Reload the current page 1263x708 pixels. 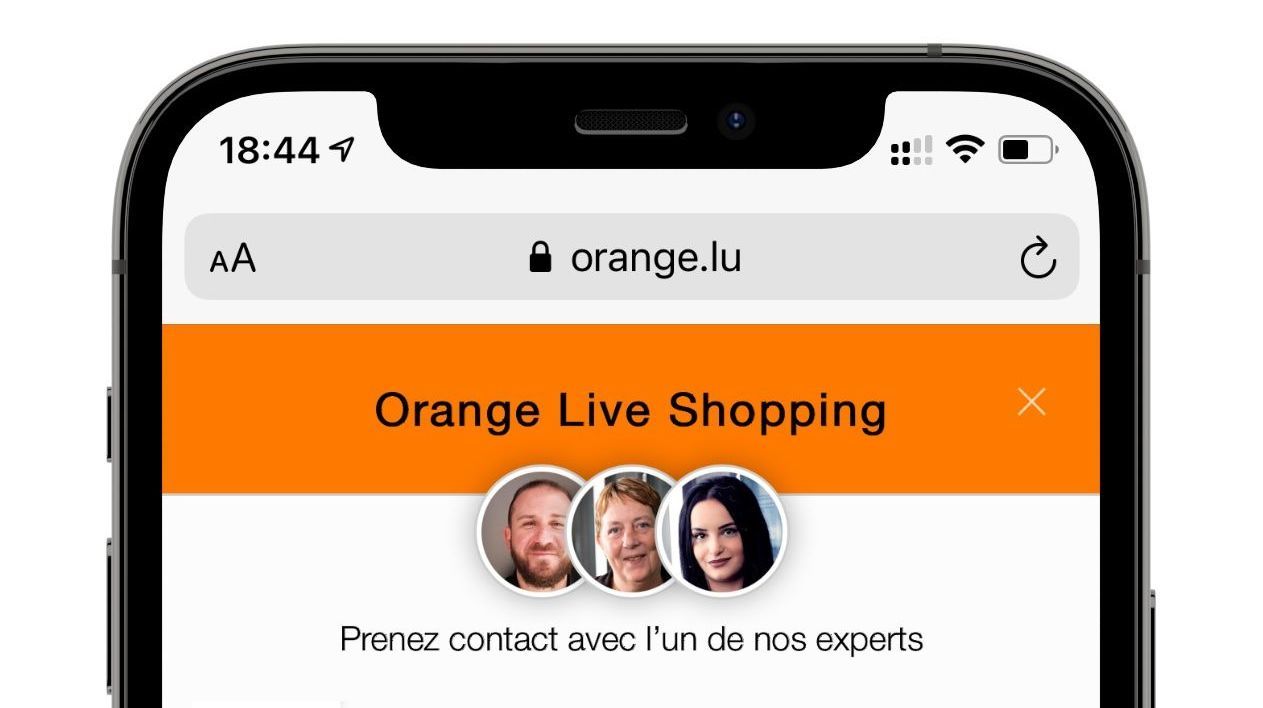pyautogui.click(x=1037, y=258)
